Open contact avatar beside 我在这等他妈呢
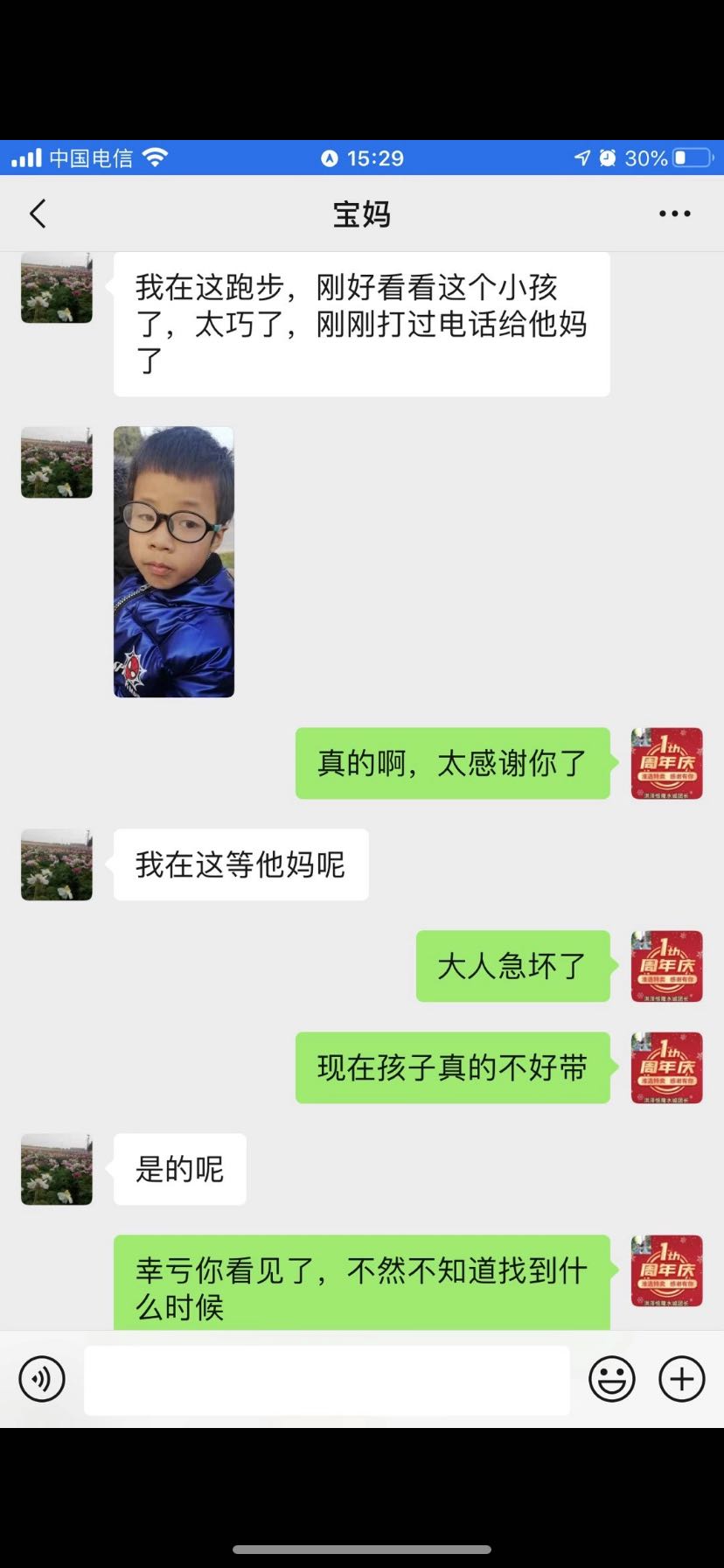 click(x=57, y=864)
